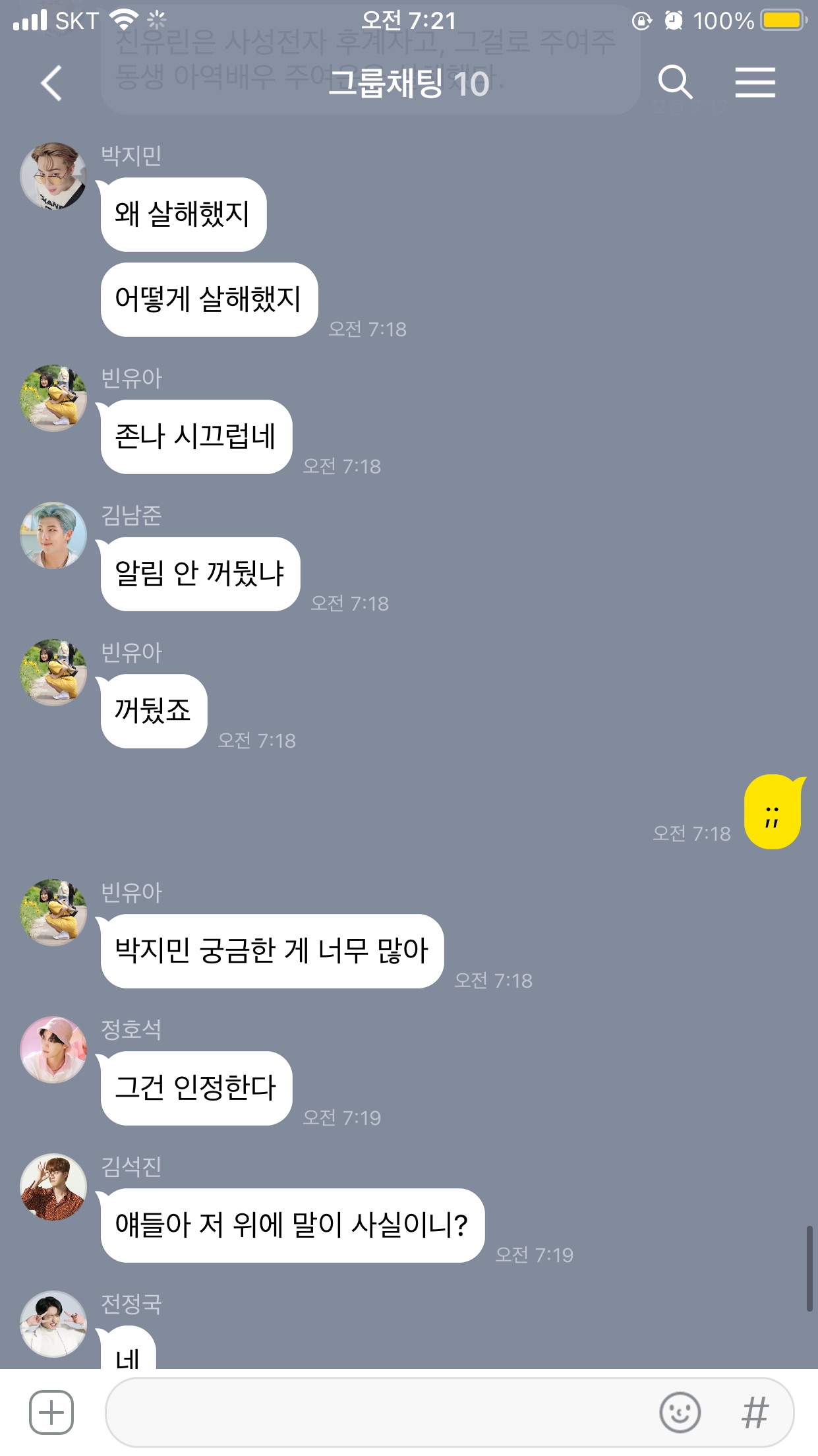Open 김남준's profile picture
This screenshot has width=818, height=1456.
pyautogui.click(x=53, y=535)
